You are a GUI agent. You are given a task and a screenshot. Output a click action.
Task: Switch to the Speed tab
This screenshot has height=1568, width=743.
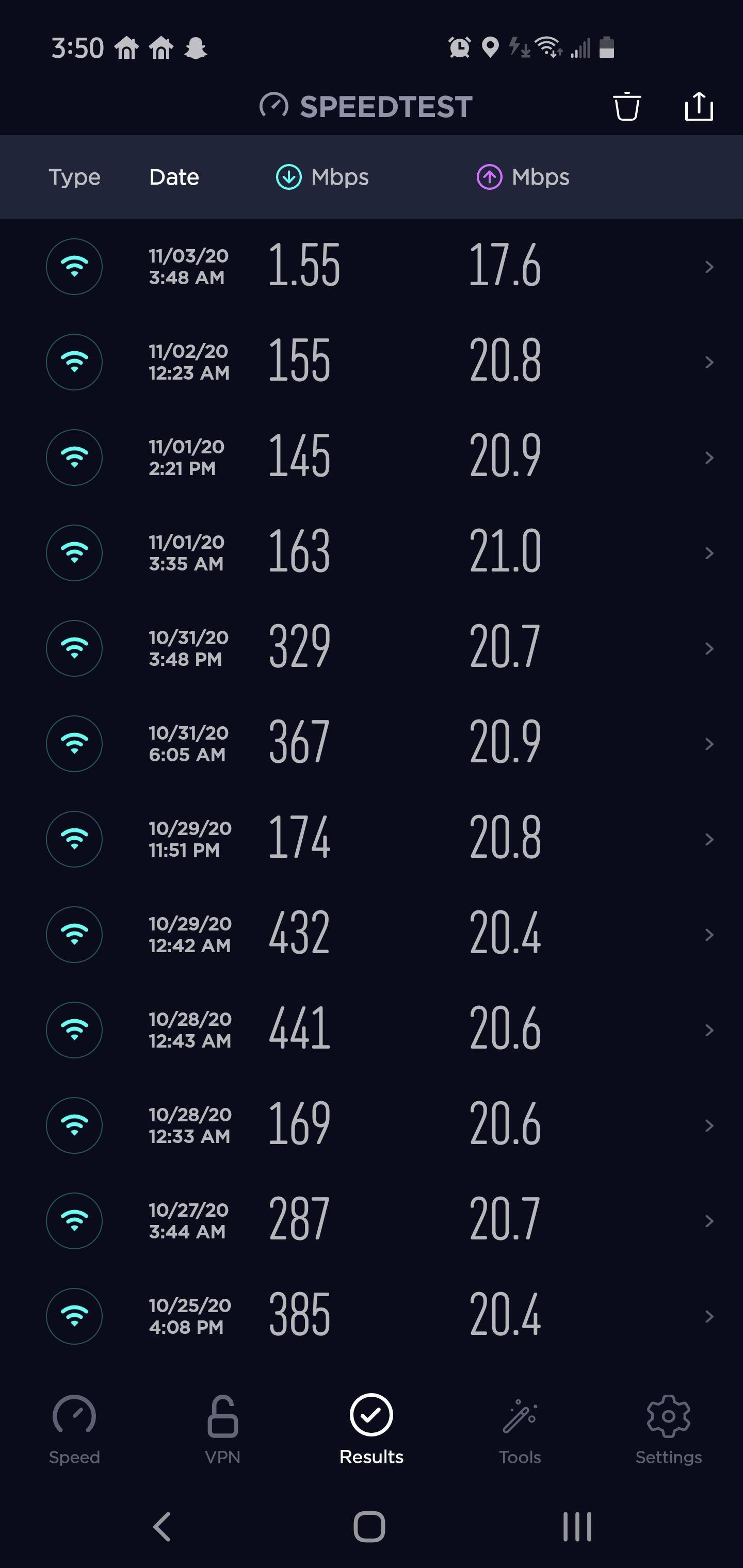point(74,1430)
